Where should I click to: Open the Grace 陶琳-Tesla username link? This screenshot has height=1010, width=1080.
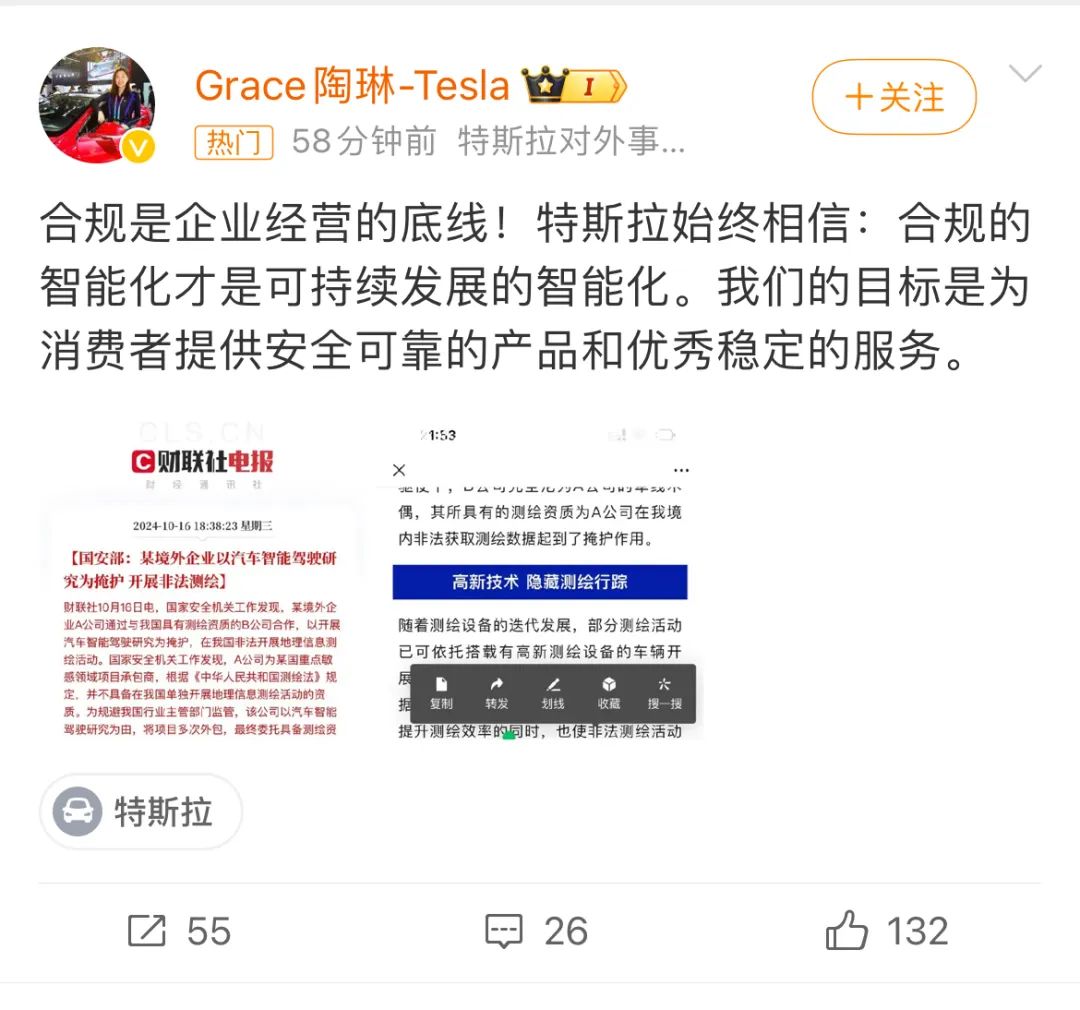click(352, 86)
